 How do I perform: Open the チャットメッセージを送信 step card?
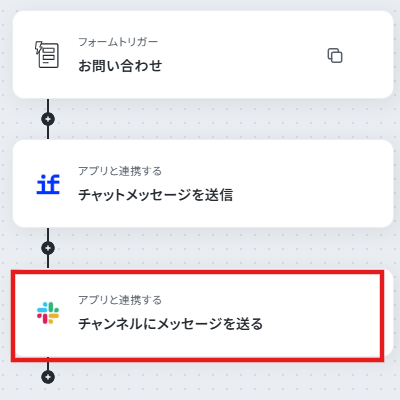pos(203,184)
